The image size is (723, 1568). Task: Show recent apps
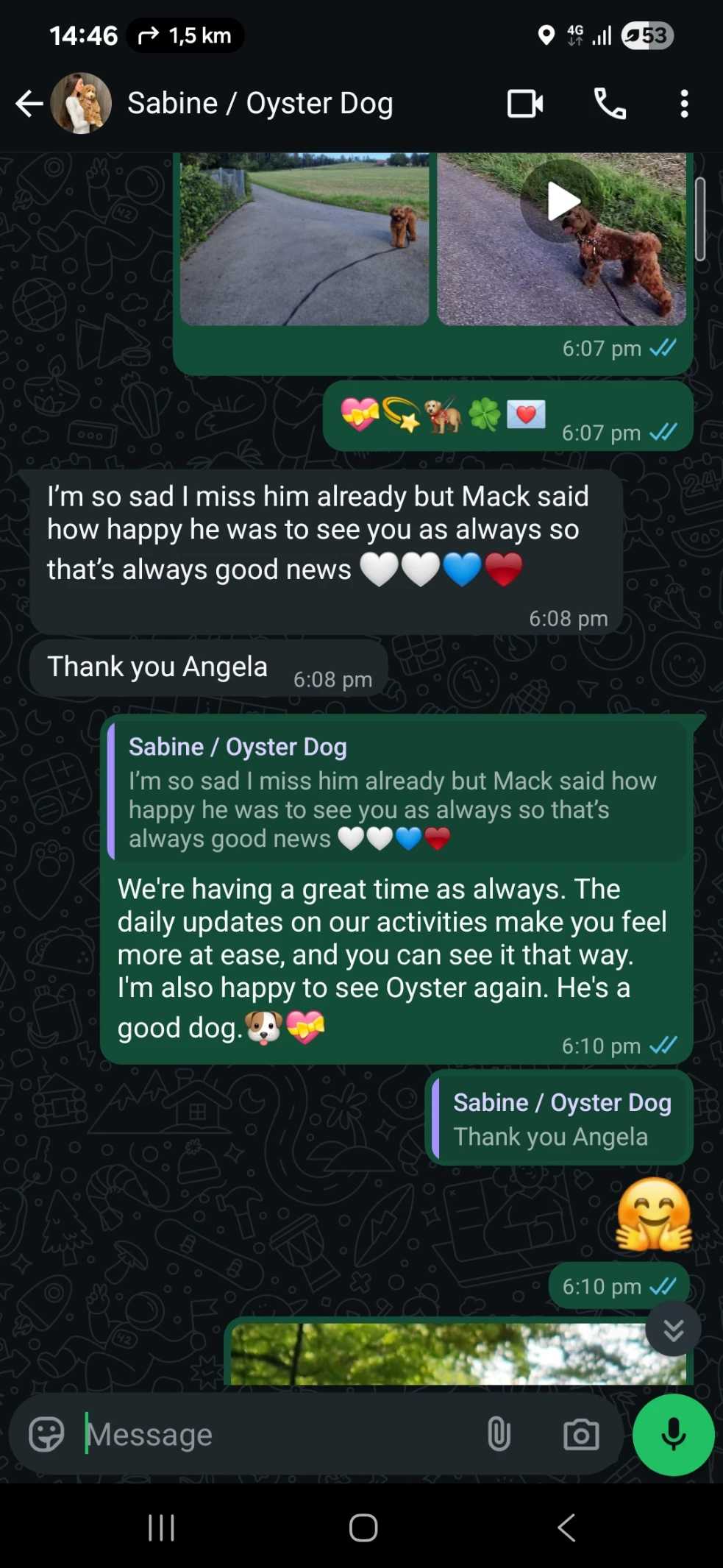pos(161,1528)
